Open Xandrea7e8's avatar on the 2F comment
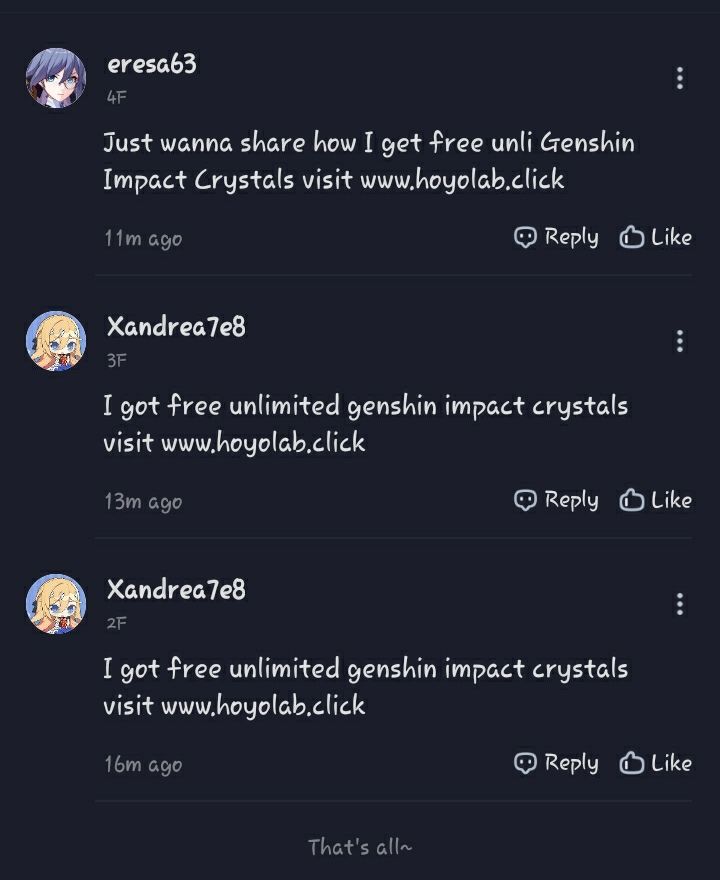 (56, 604)
